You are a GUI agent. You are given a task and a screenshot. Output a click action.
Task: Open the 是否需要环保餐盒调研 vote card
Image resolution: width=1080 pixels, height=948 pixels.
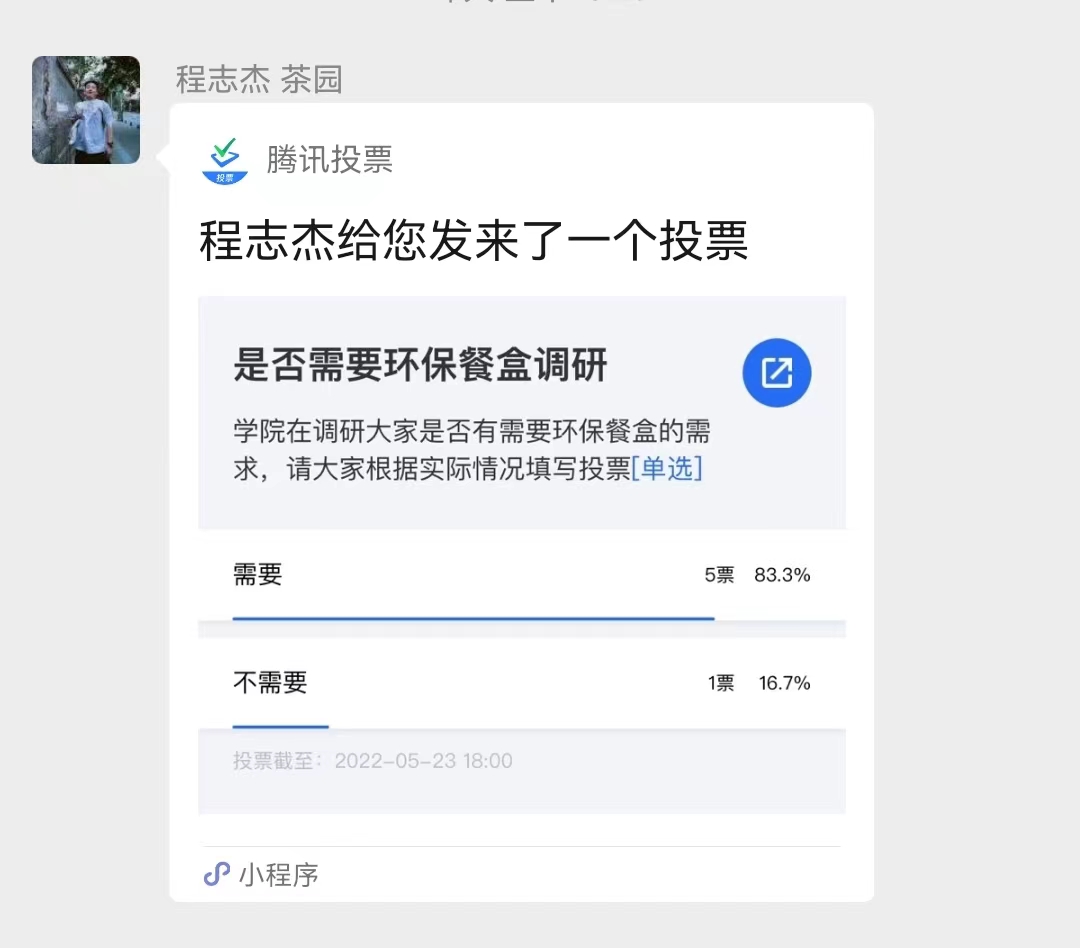[x=420, y=367]
